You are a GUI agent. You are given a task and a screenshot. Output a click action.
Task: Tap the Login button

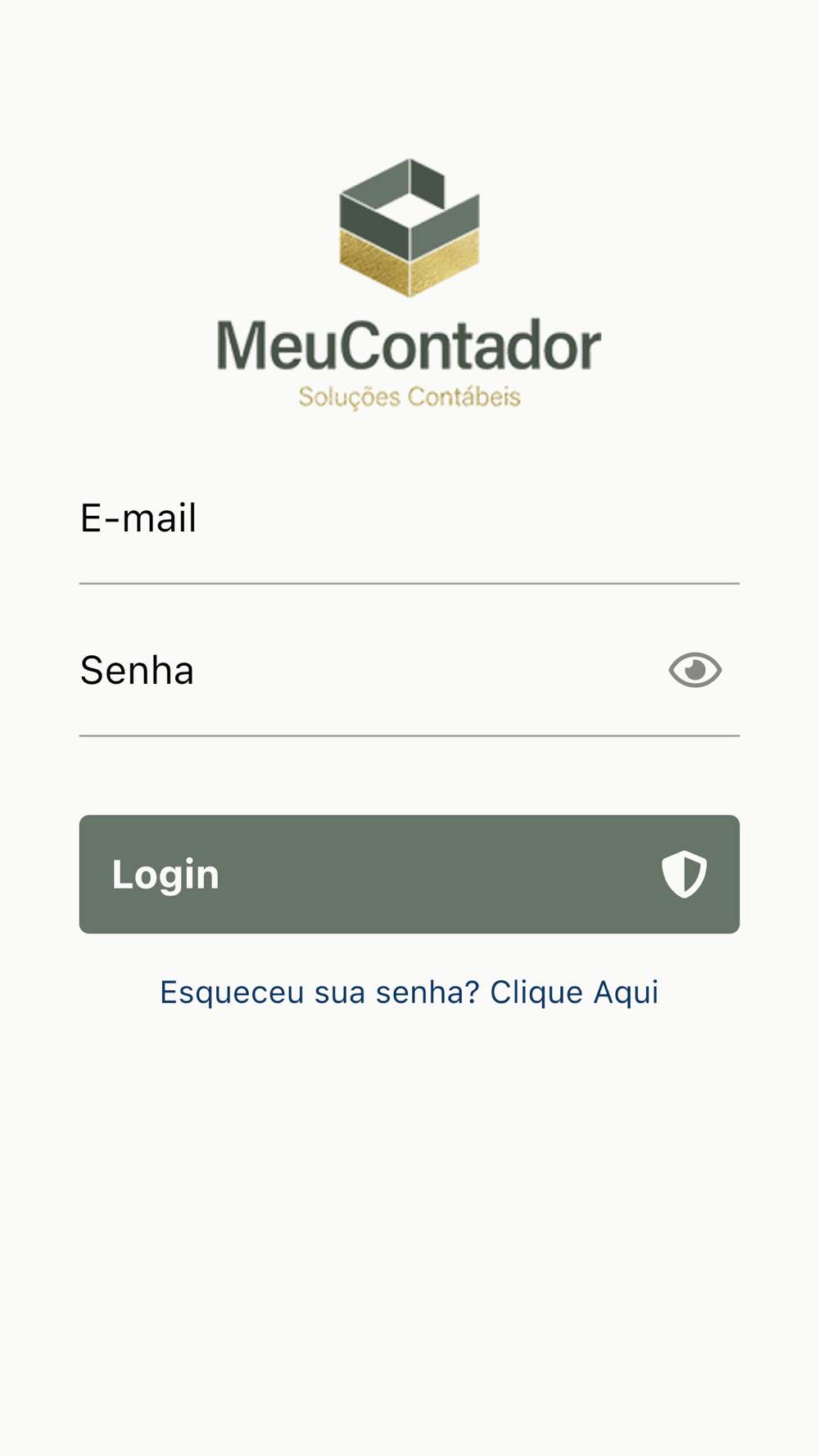(x=409, y=874)
